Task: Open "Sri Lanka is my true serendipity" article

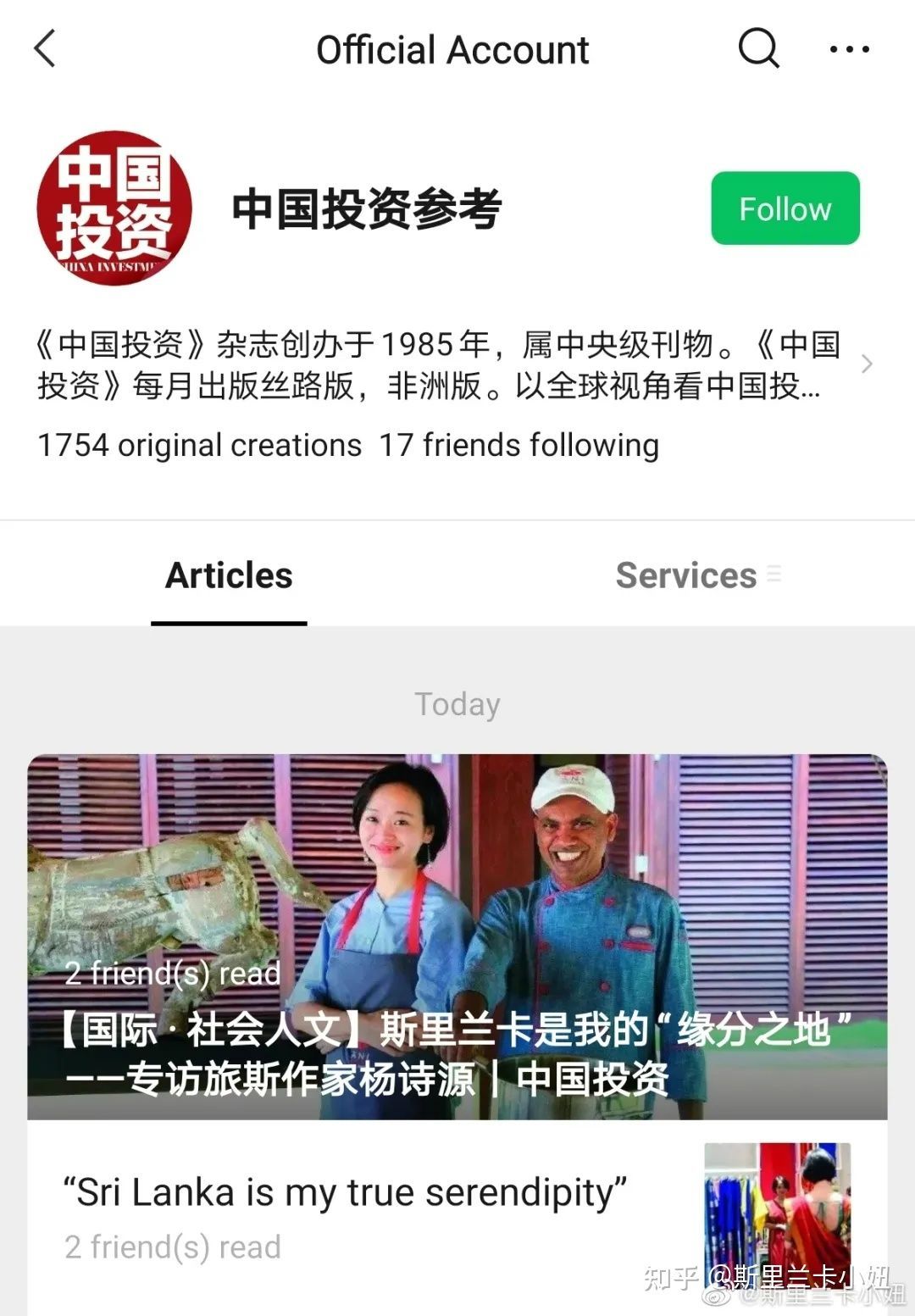Action: [x=345, y=1193]
